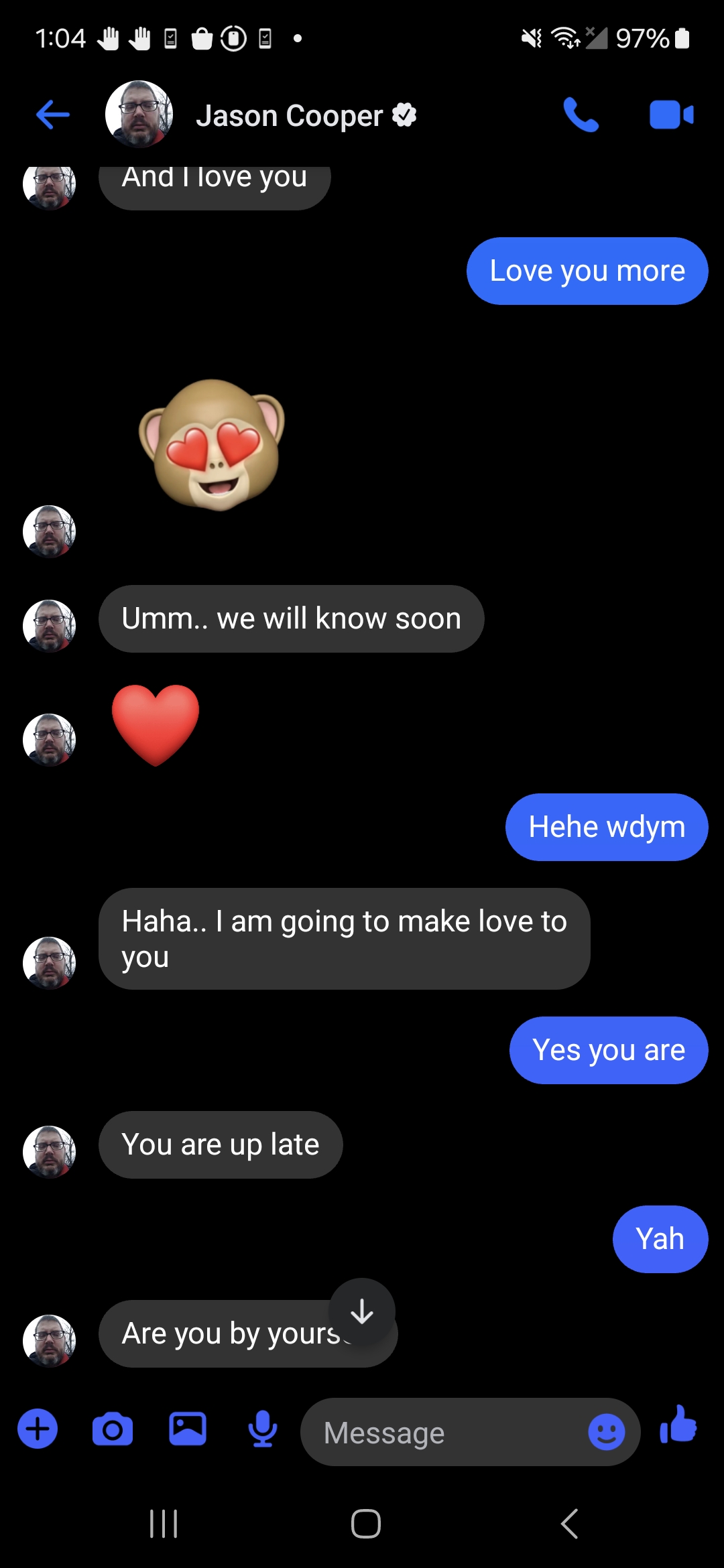Jump to latest messages with down arrow

pos(362,1311)
